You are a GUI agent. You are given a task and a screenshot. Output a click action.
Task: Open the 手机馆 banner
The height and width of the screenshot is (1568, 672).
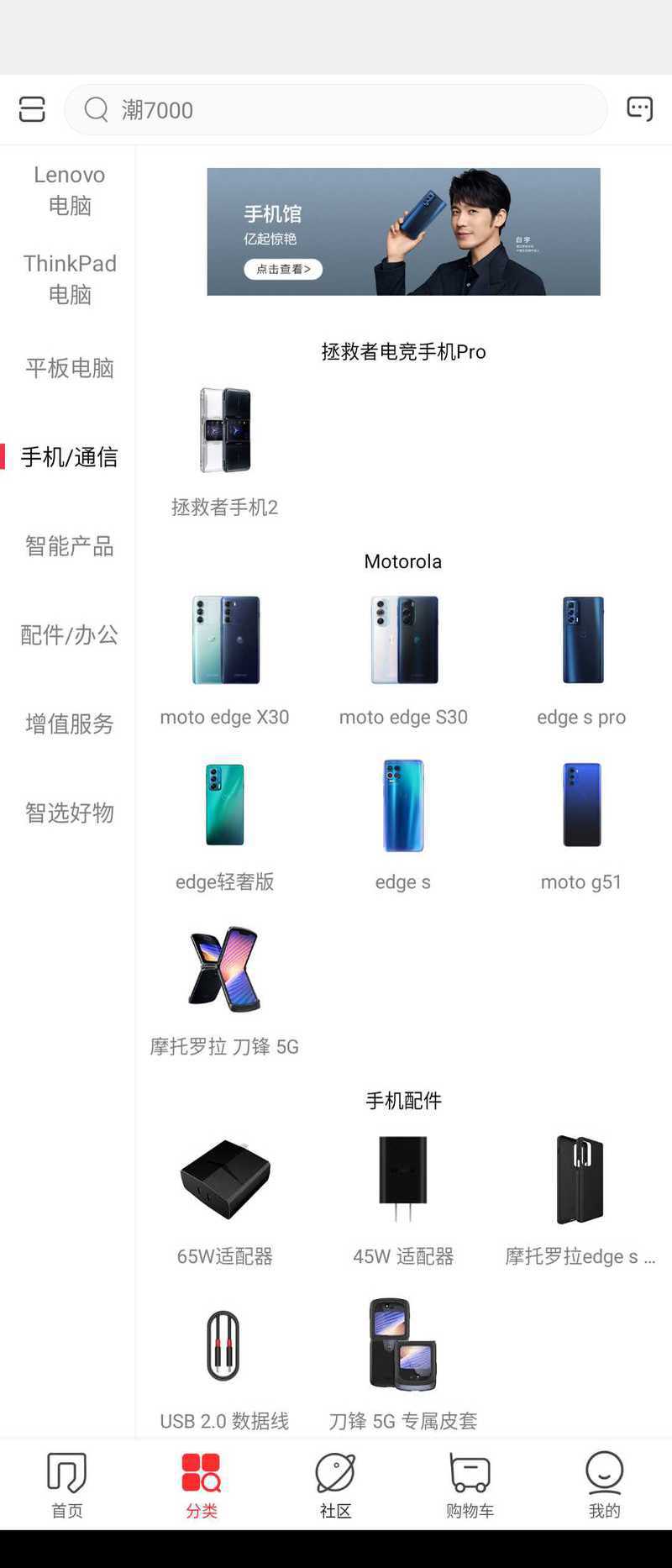[403, 232]
